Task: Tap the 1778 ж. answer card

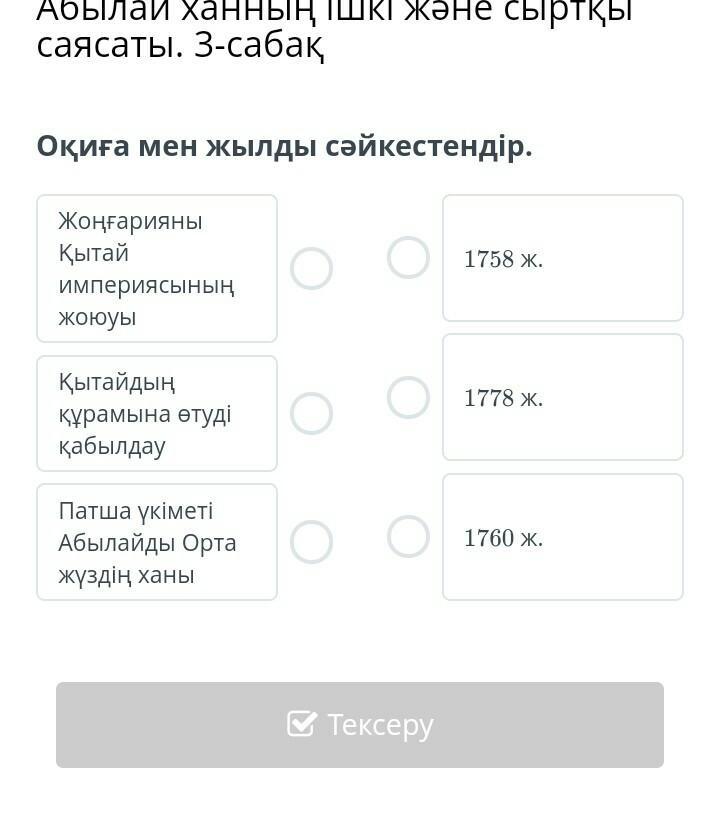Action: (562, 397)
